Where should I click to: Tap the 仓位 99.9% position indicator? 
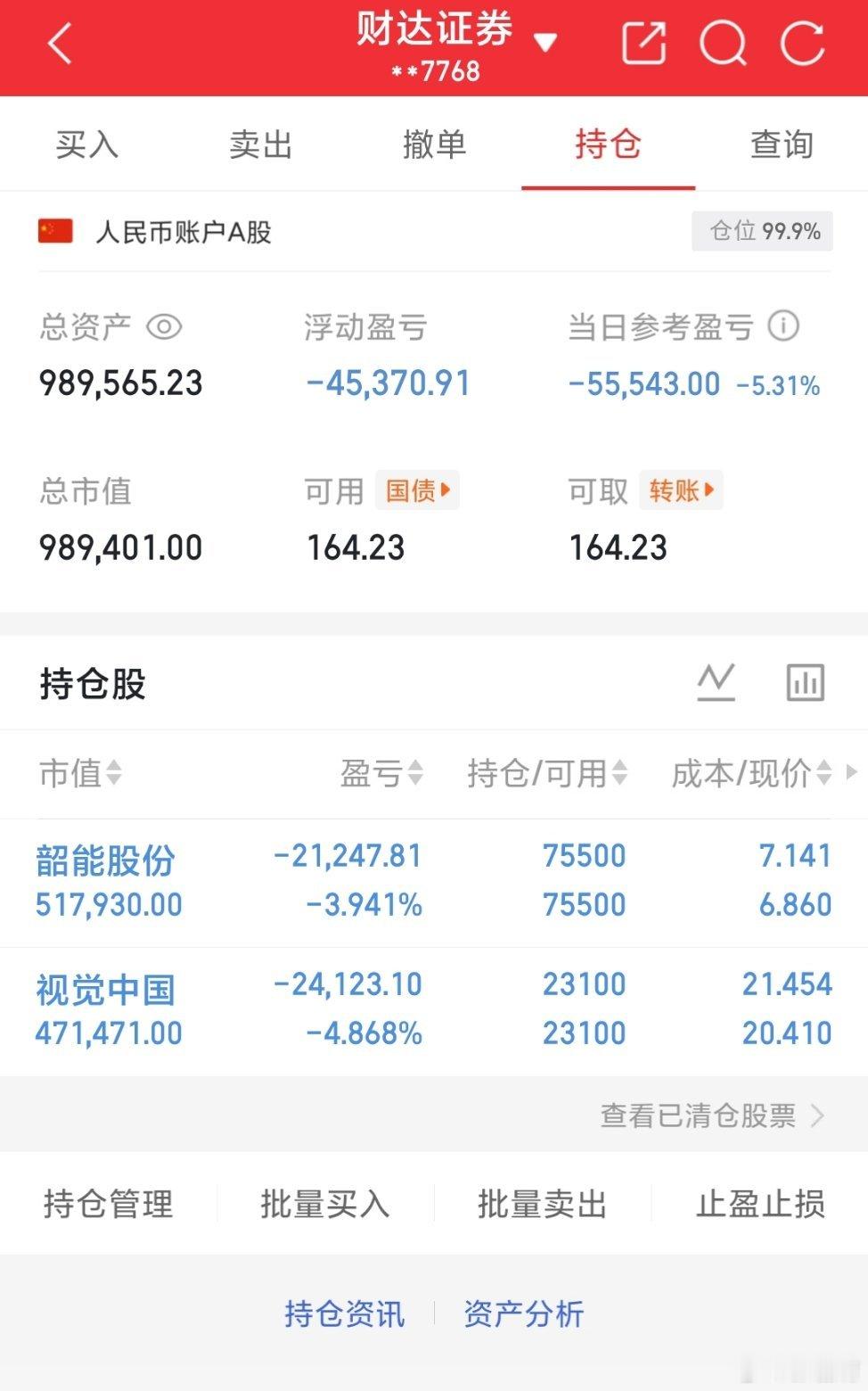tap(762, 232)
